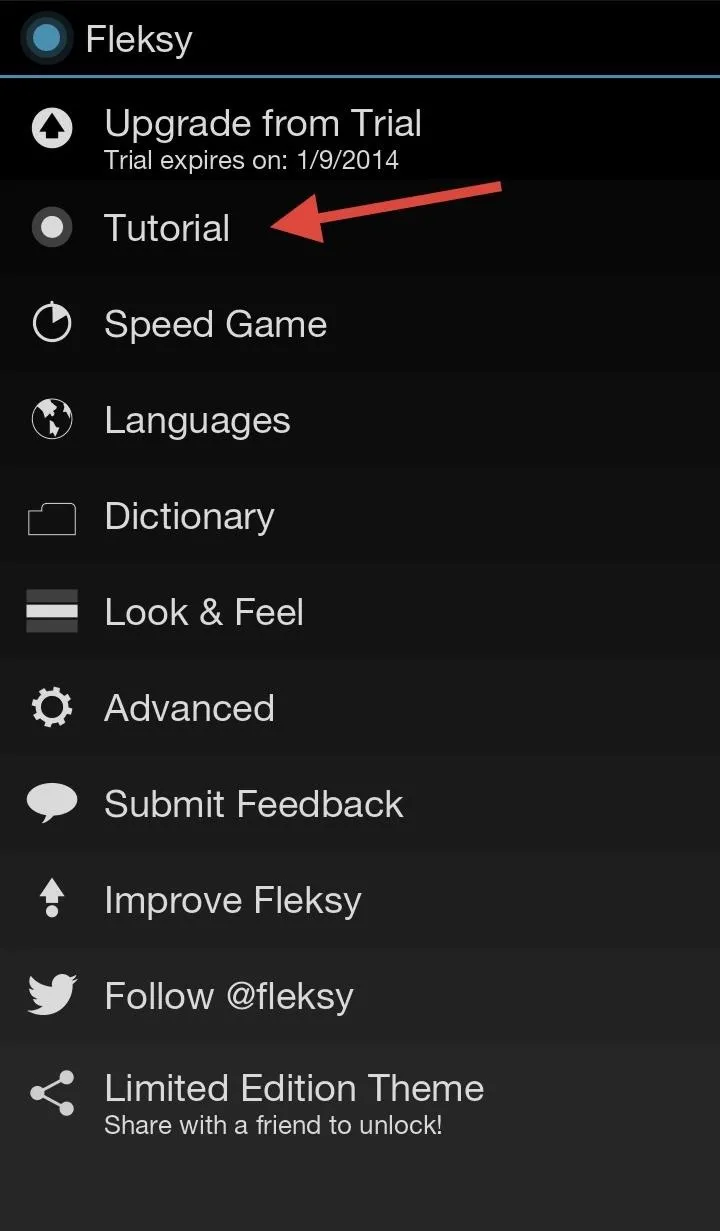Start the Tutorial
Viewport: 720px width, 1231px height.
[360, 228]
